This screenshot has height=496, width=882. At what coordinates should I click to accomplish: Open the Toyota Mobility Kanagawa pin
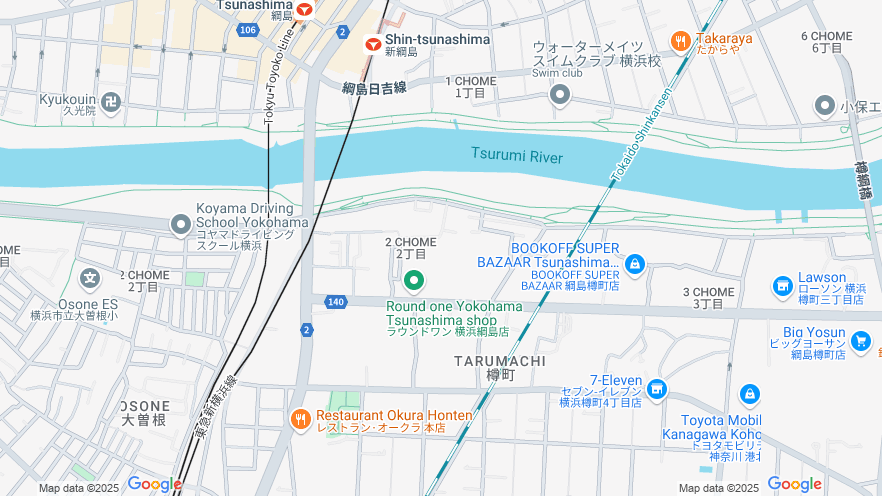749,395
